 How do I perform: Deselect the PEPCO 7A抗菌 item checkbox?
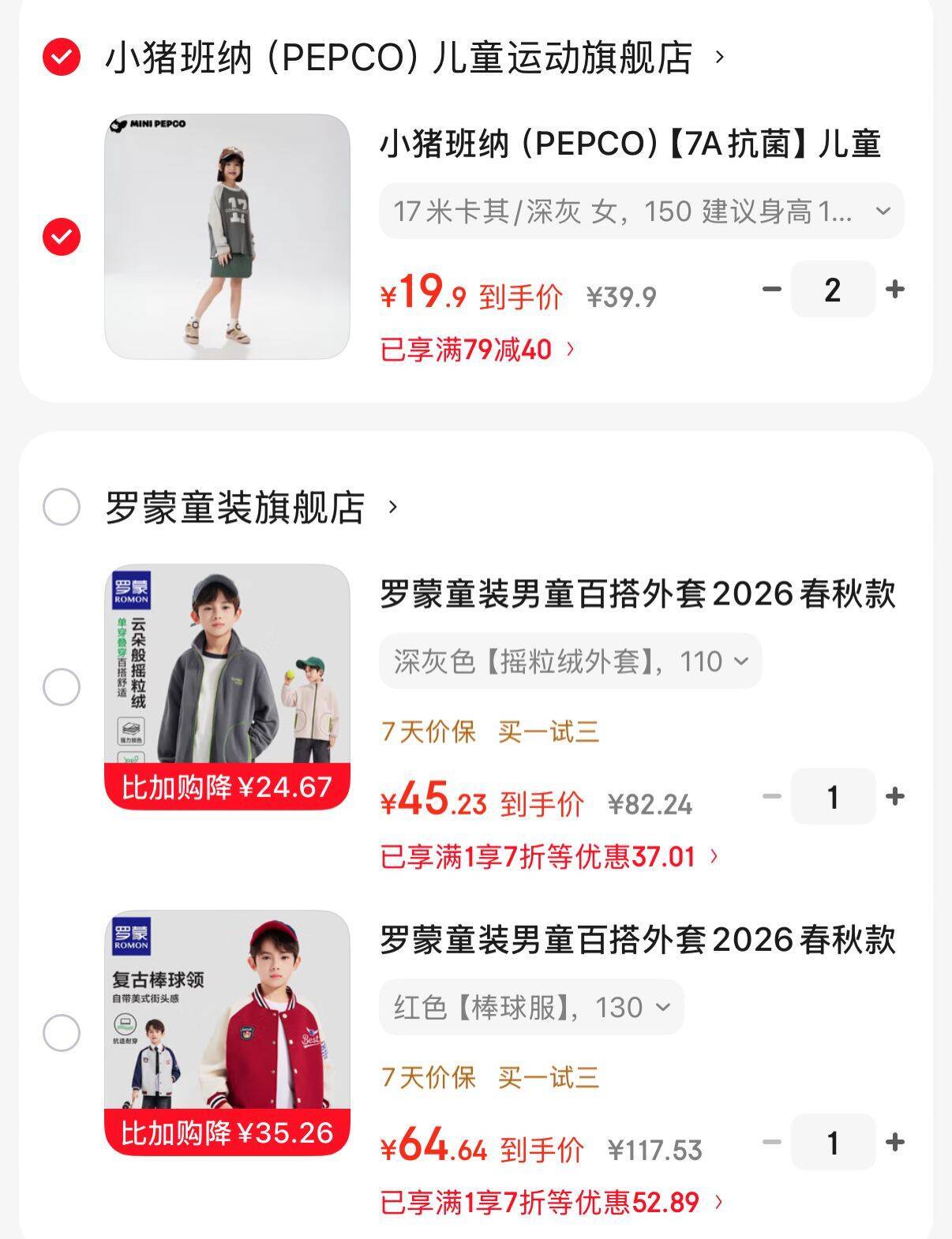coord(62,236)
